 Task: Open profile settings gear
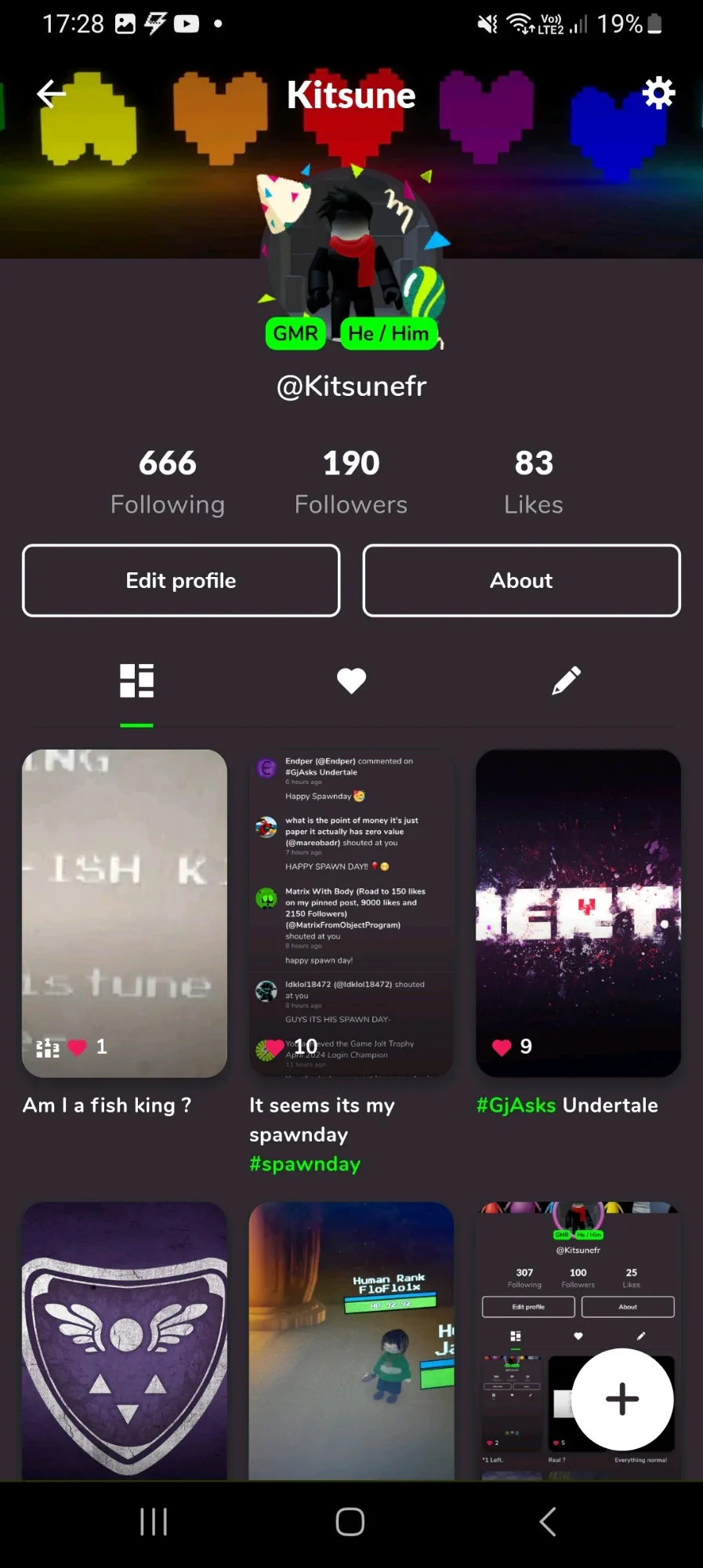click(658, 93)
